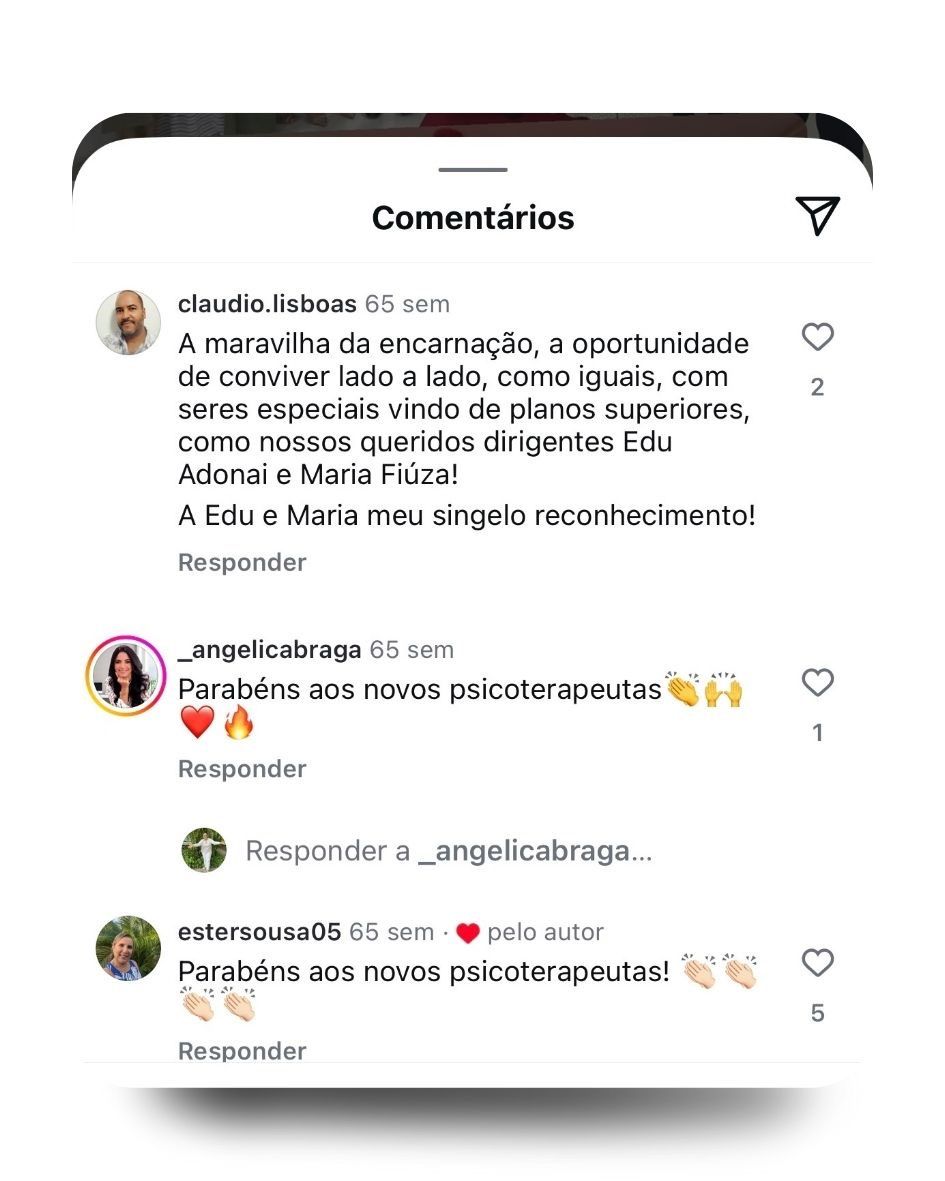Image resolution: width=945 pixels, height=1181 pixels.
Task: Visit estersousa05's profile via username
Action: [x=259, y=932]
